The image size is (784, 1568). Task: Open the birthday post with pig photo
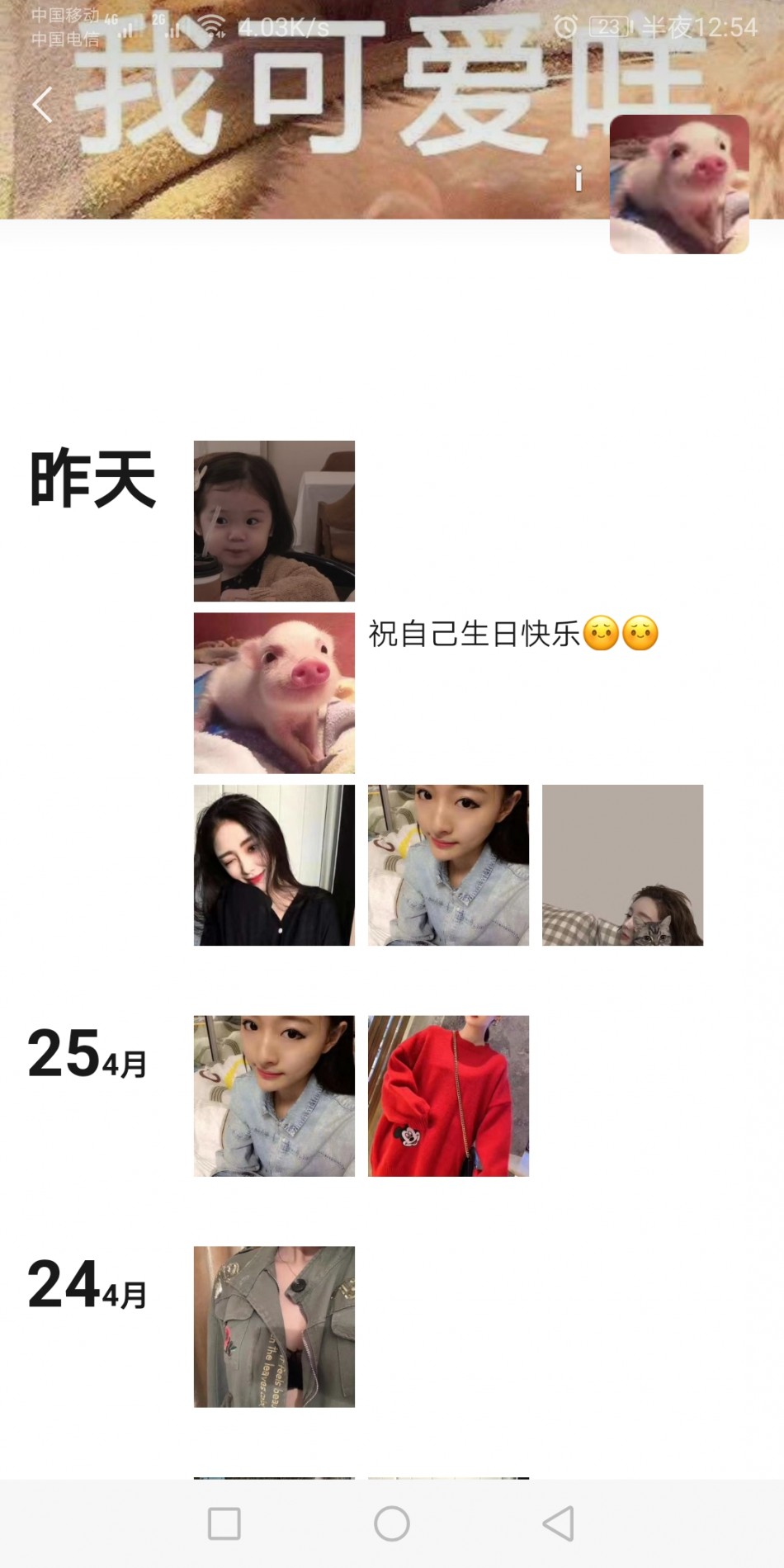[274, 692]
